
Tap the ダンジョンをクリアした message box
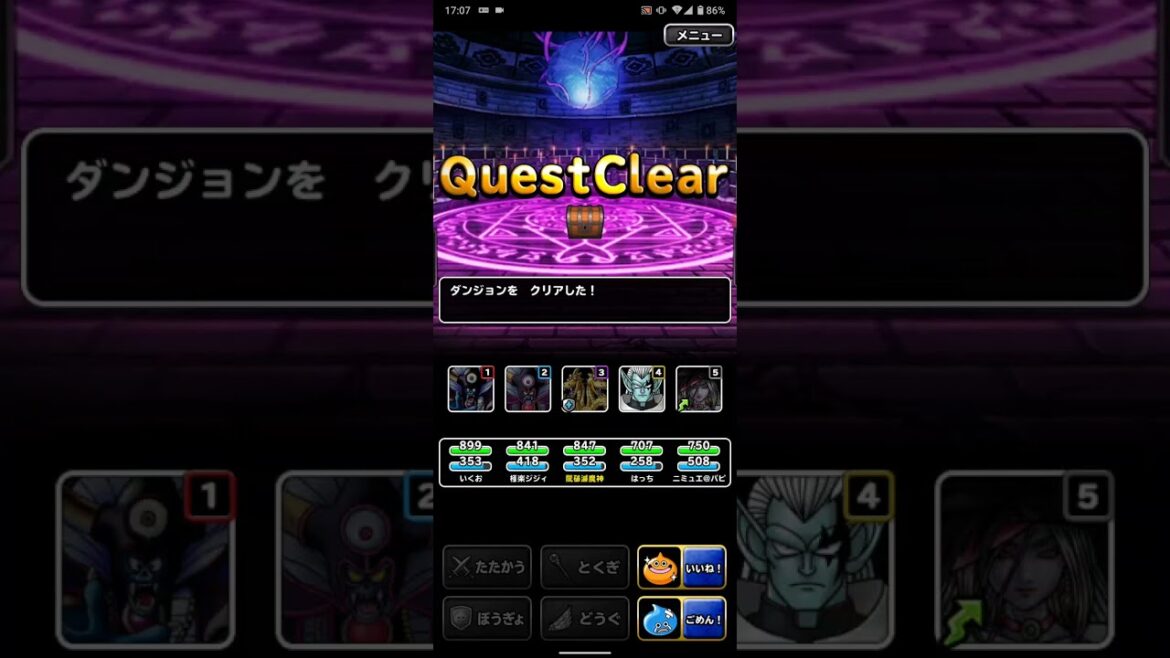[x=584, y=300]
